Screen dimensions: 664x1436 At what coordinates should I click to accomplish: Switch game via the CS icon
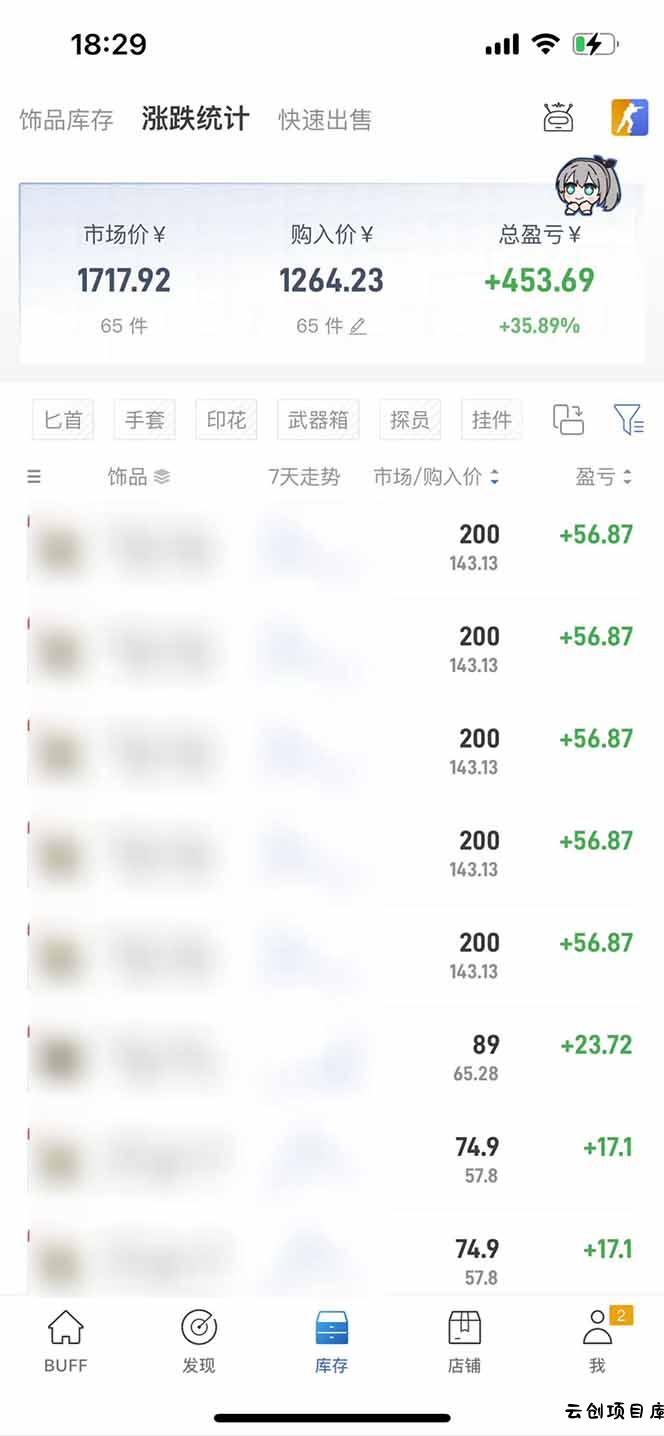(x=630, y=118)
